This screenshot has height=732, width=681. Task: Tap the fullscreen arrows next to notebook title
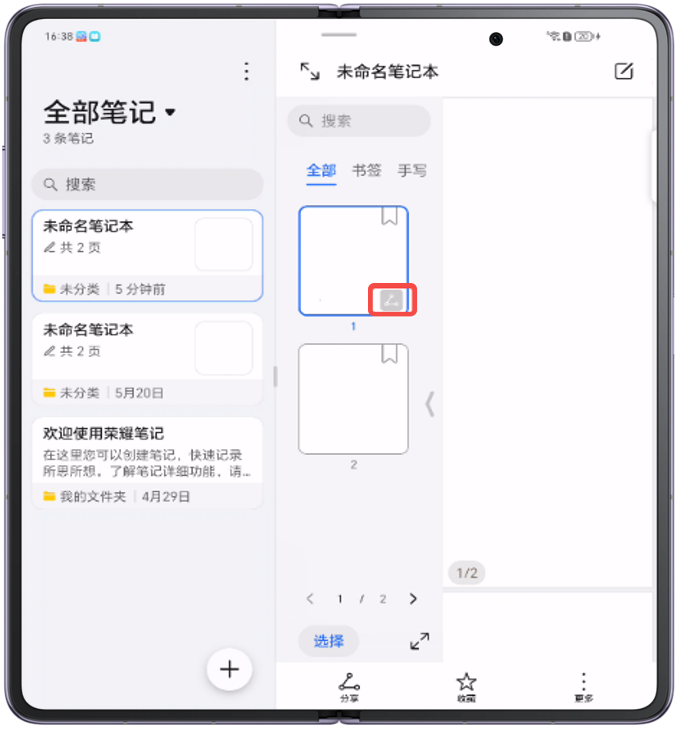point(310,72)
